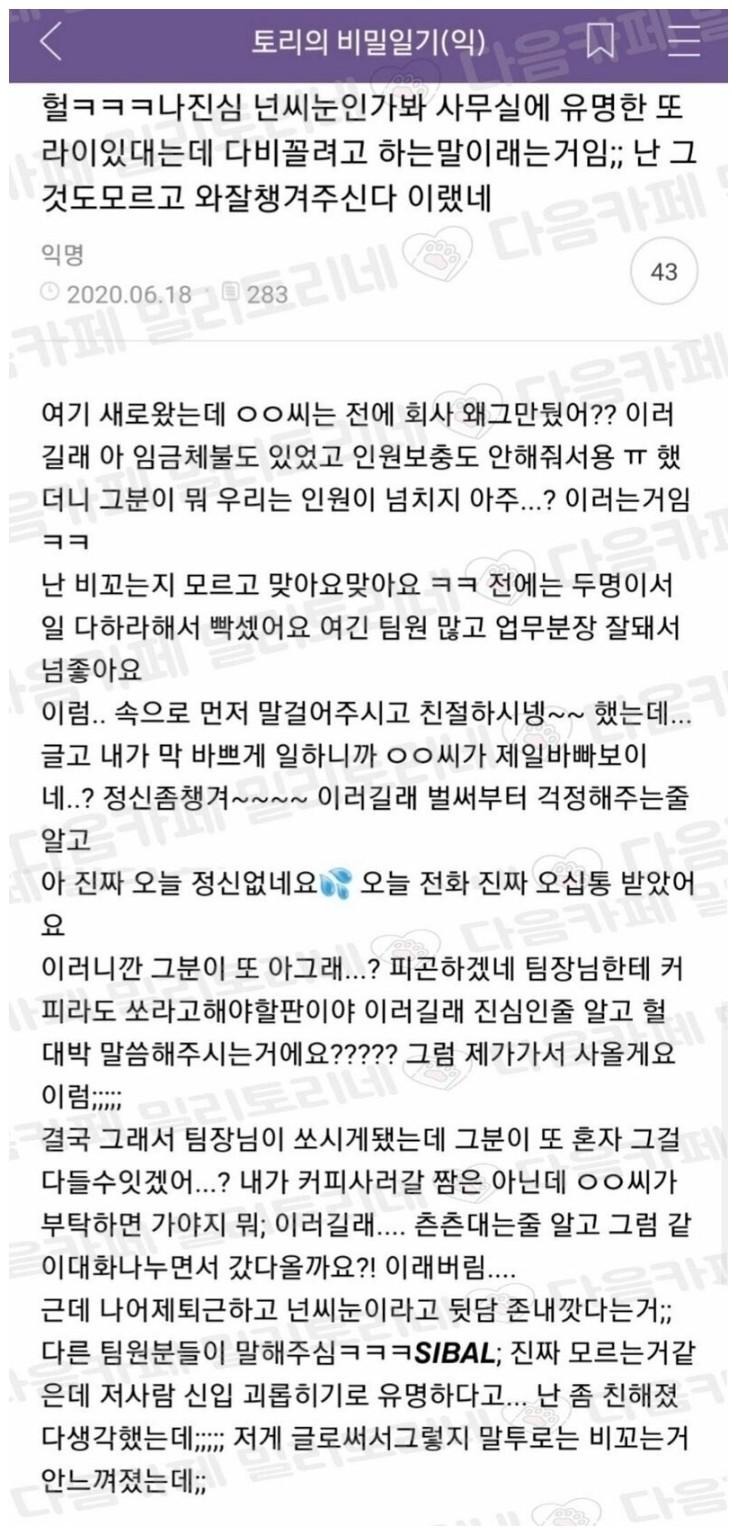Go back using the top-left arrow
This screenshot has width=732, height=1530.
tap(50, 41)
